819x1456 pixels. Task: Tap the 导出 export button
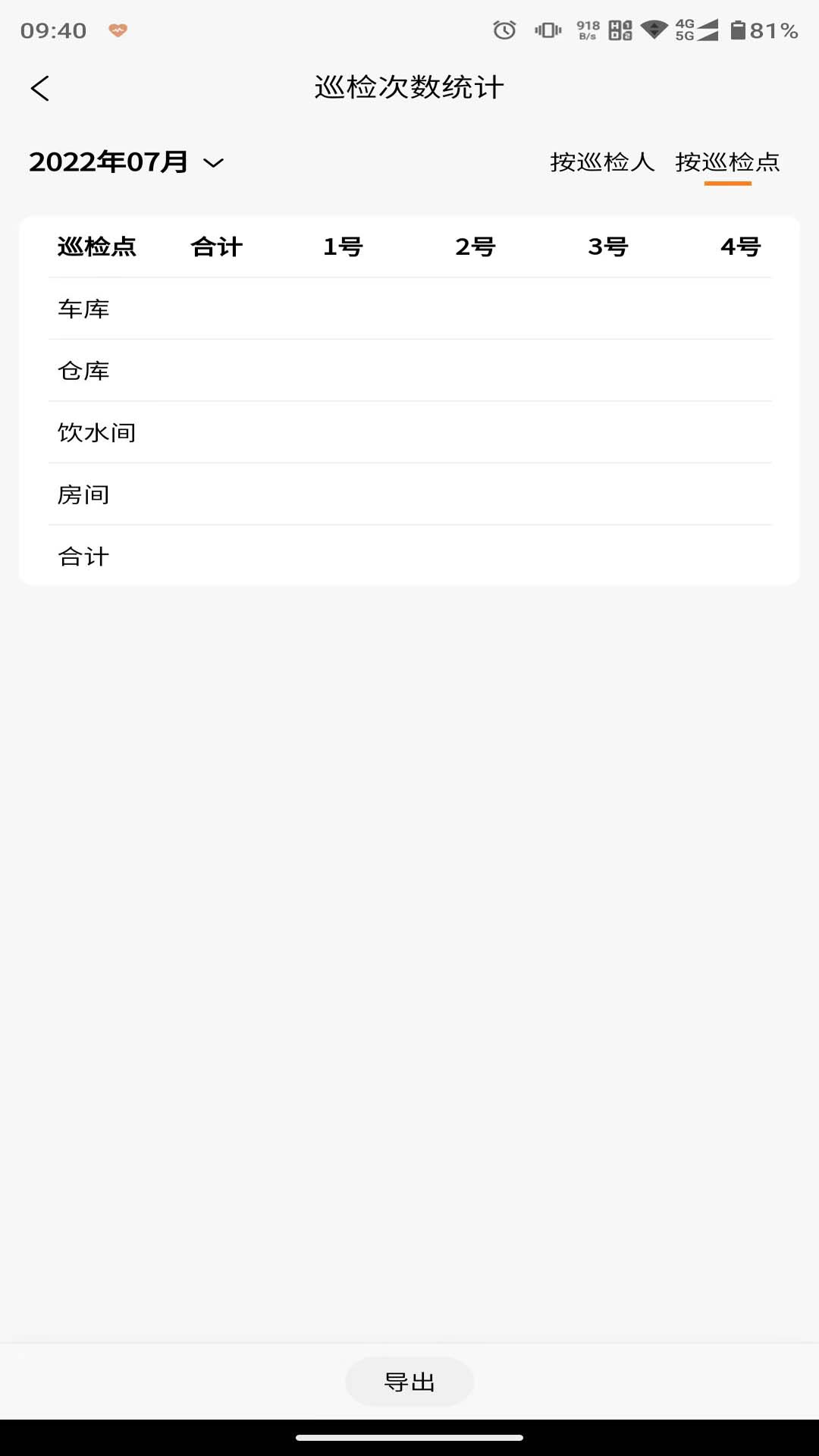(x=409, y=1382)
